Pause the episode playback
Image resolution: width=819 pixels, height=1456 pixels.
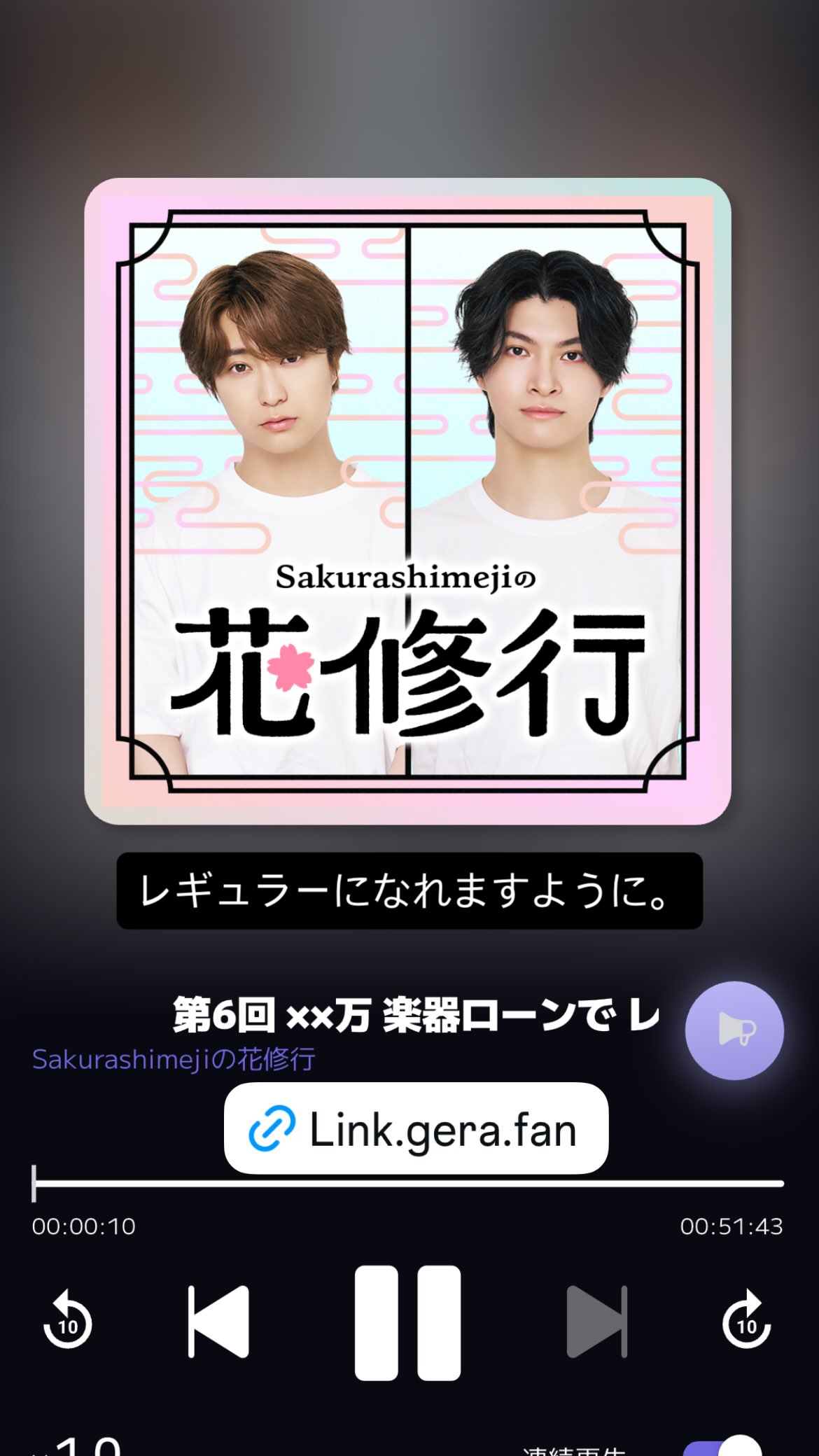407,1322
